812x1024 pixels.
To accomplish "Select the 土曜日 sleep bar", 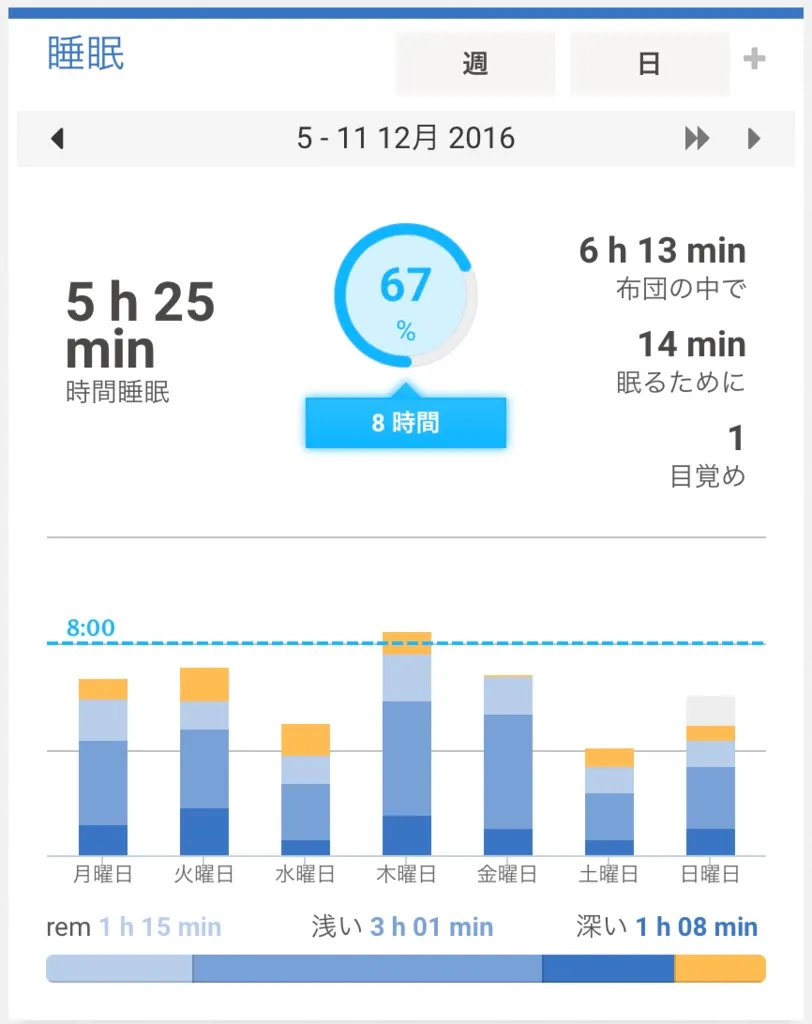I will 609,802.
